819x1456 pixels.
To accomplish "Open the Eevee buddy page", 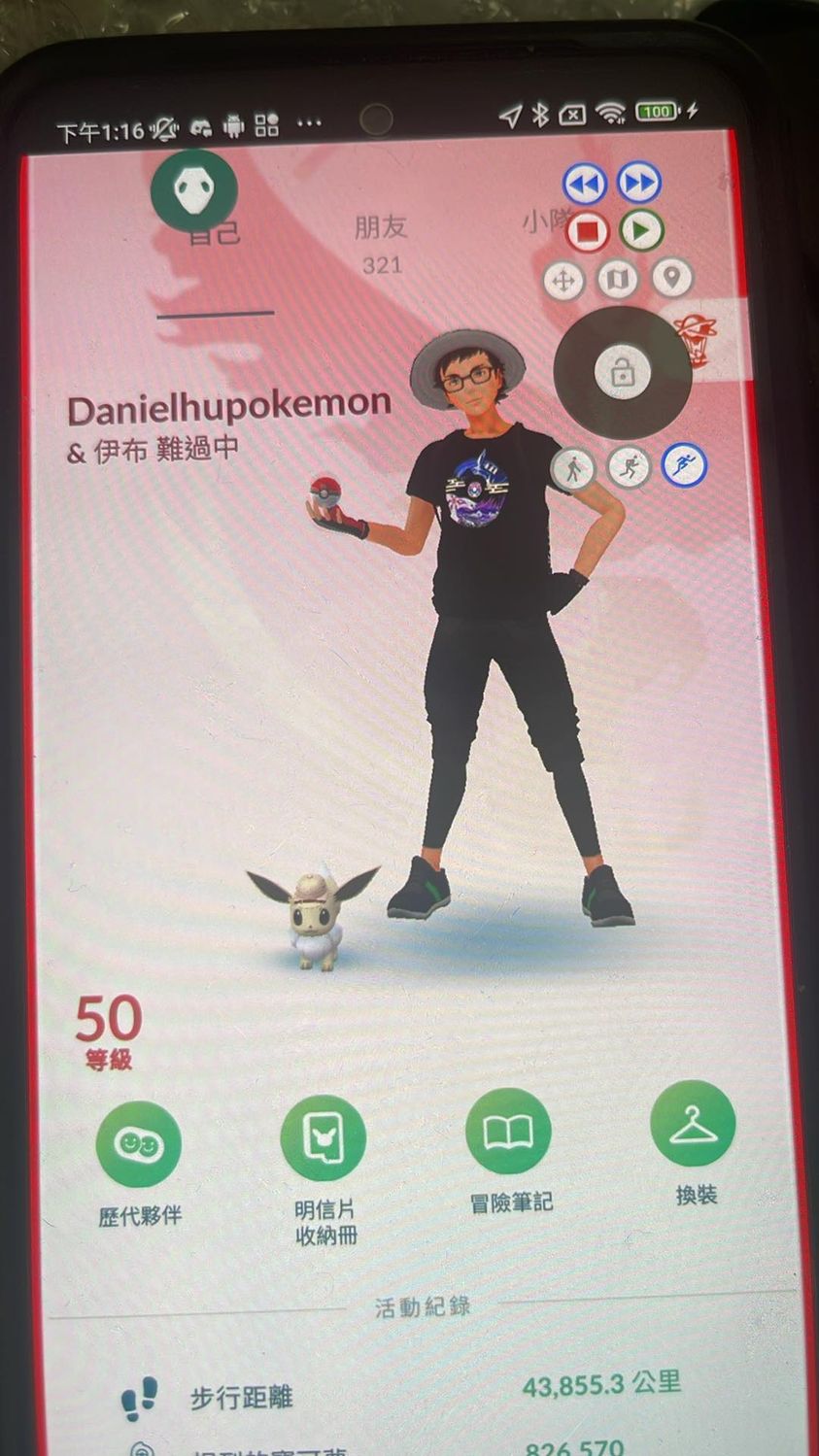I will (314, 918).
